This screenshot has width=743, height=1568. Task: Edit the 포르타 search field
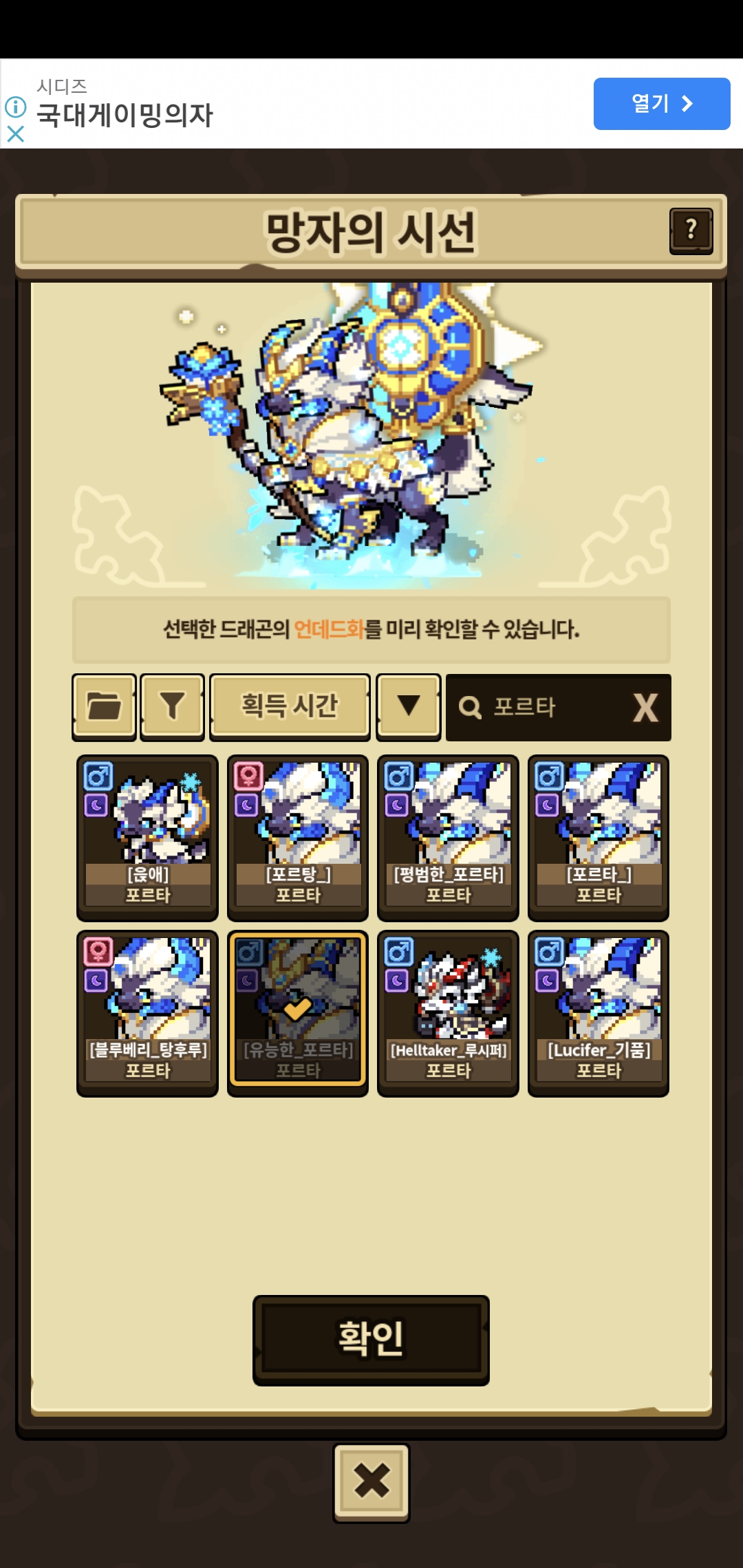(537, 707)
